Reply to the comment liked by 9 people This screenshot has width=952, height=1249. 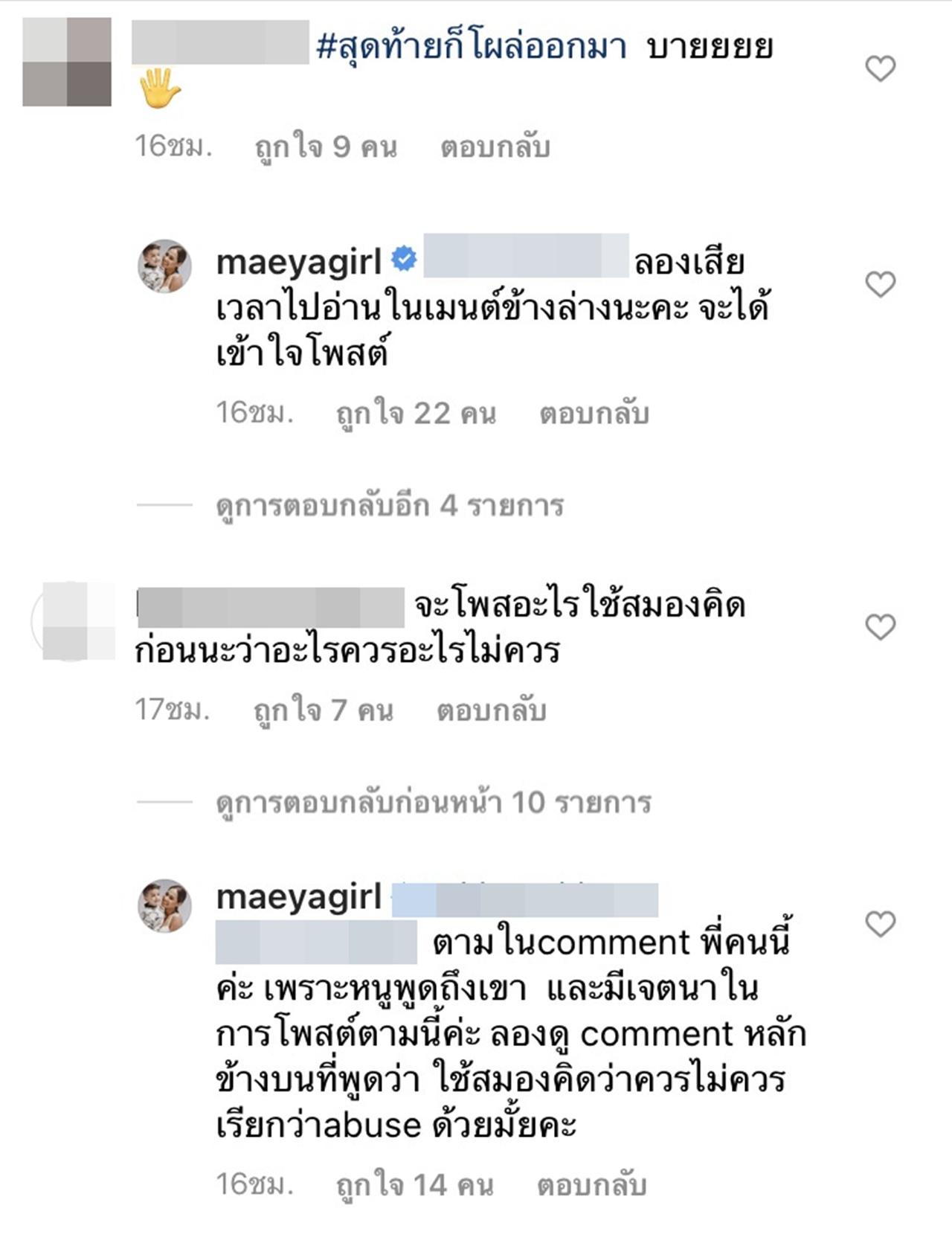coord(495,147)
